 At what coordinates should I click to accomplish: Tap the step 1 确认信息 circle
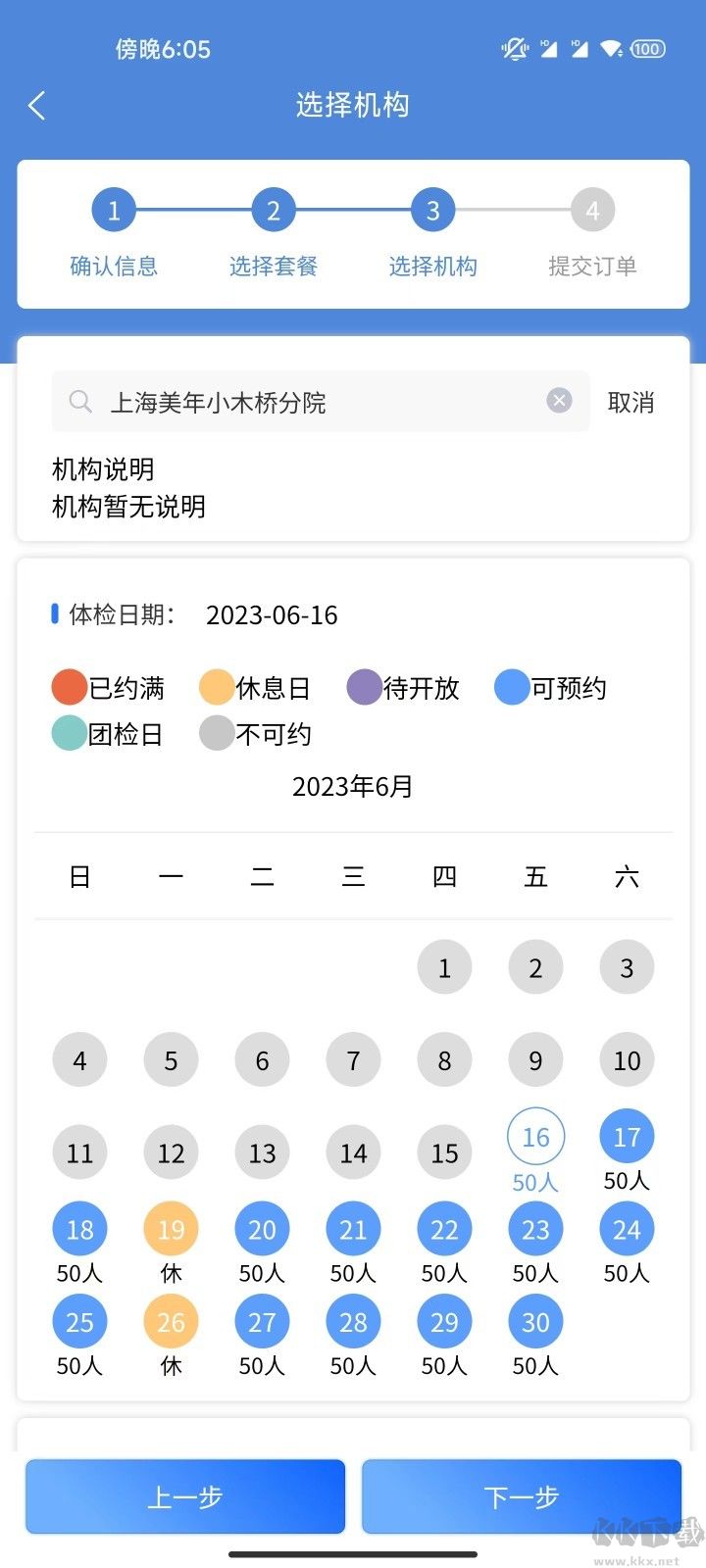click(x=113, y=209)
